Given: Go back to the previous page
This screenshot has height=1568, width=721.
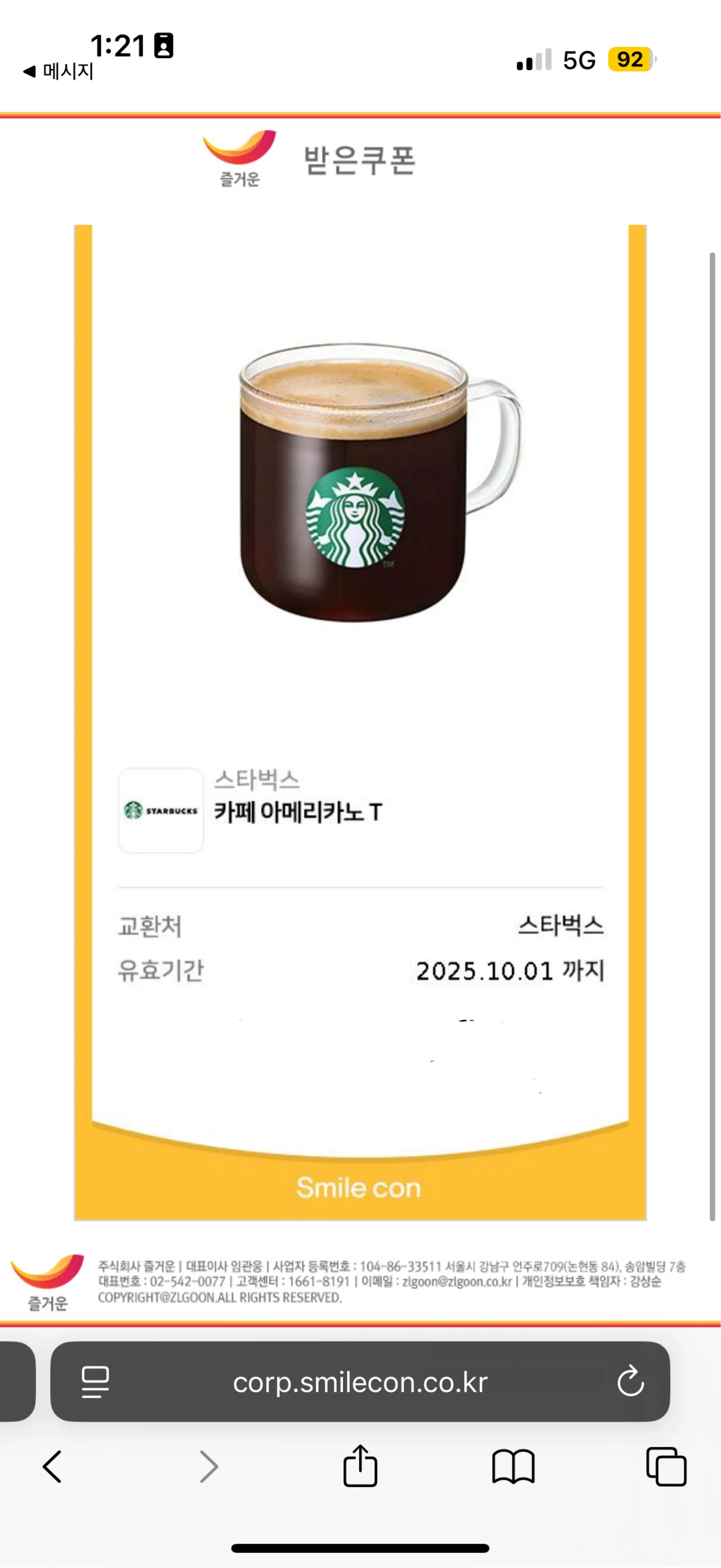Looking at the screenshot, I should click(52, 1466).
